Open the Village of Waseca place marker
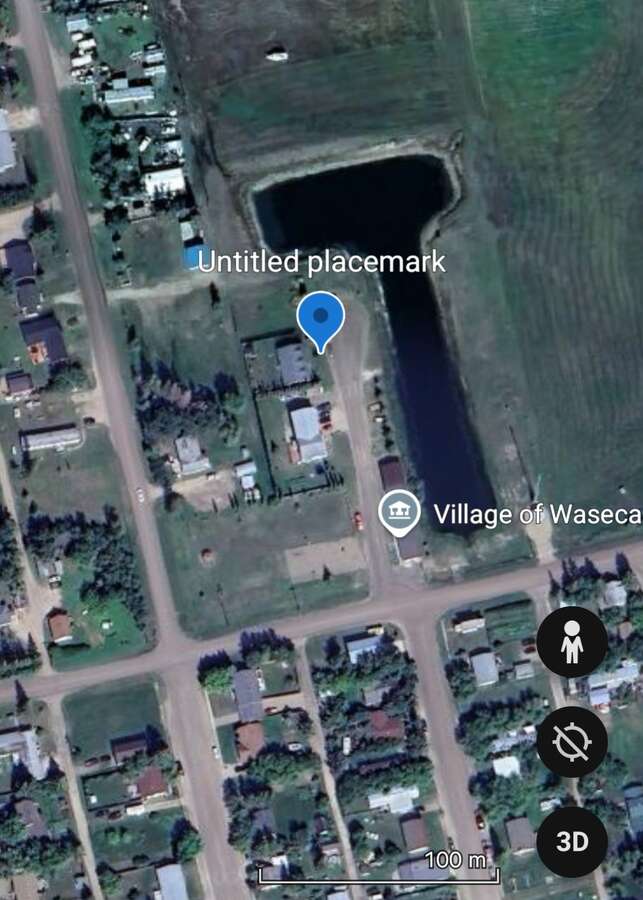The height and width of the screenshot is (900, 643). [x=399, y=512]
